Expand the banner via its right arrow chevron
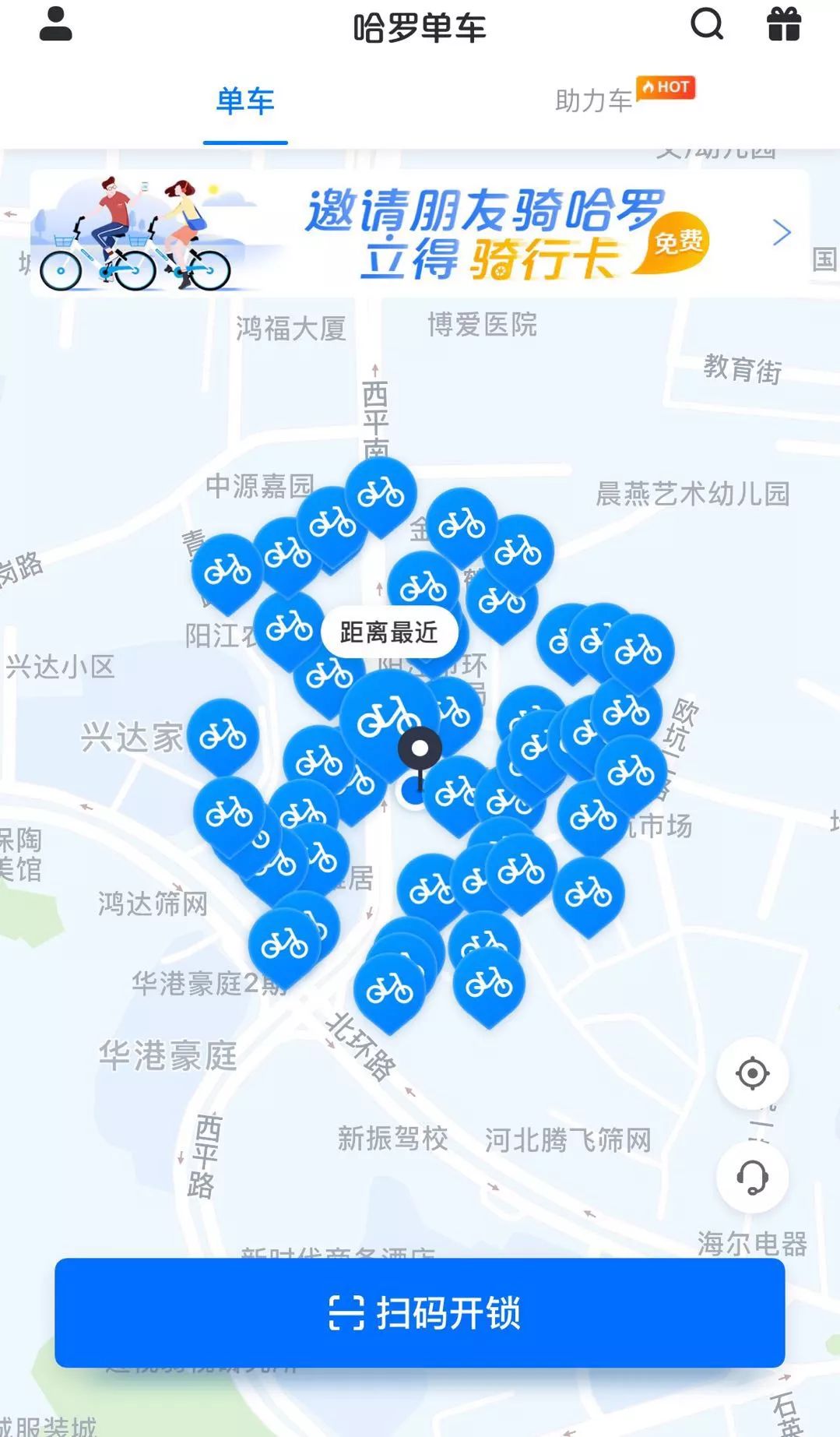Viewport: 840px width, 1437px height. [x=781, y=233]
